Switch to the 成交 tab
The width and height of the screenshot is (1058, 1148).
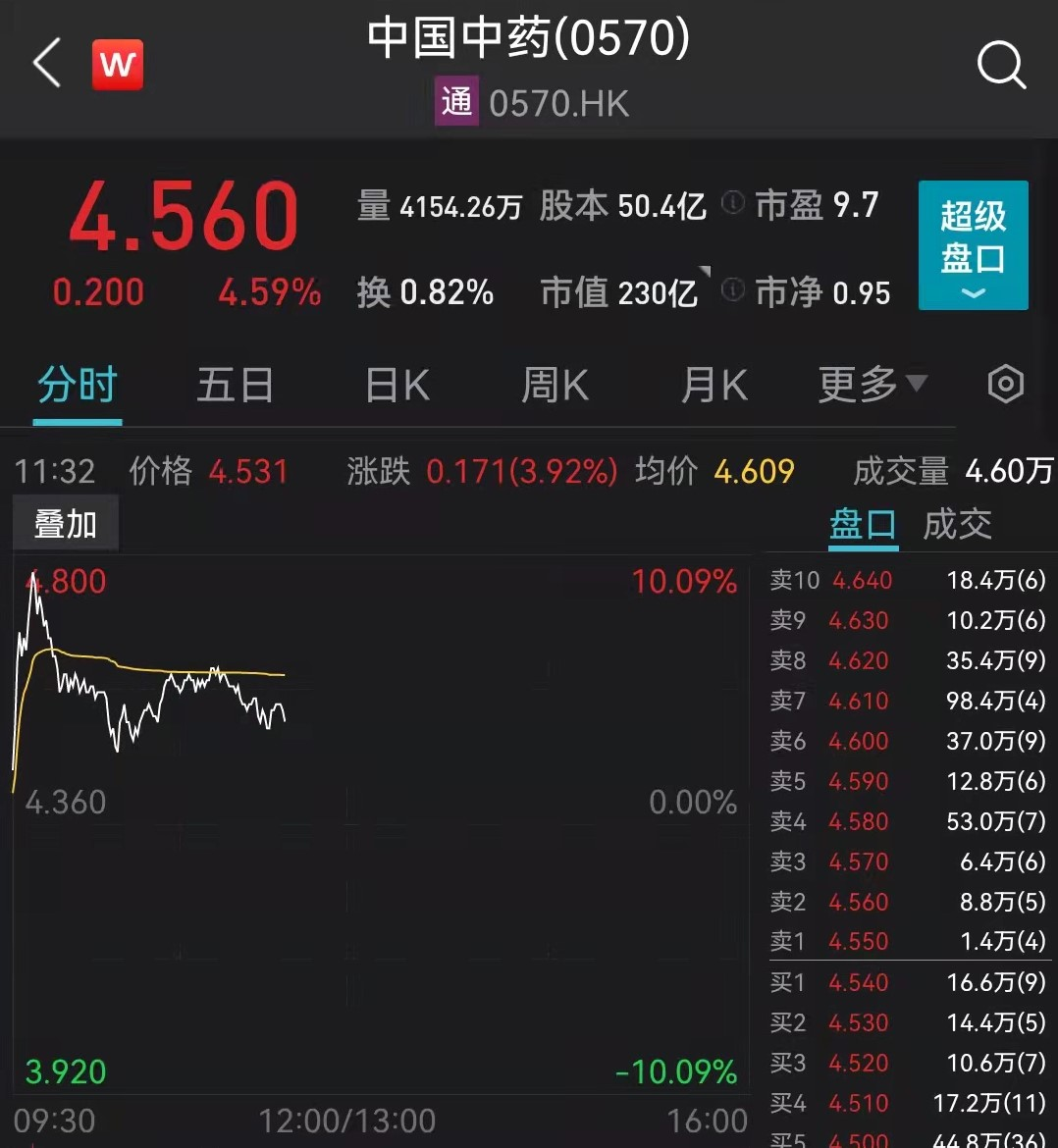(957, 525)
